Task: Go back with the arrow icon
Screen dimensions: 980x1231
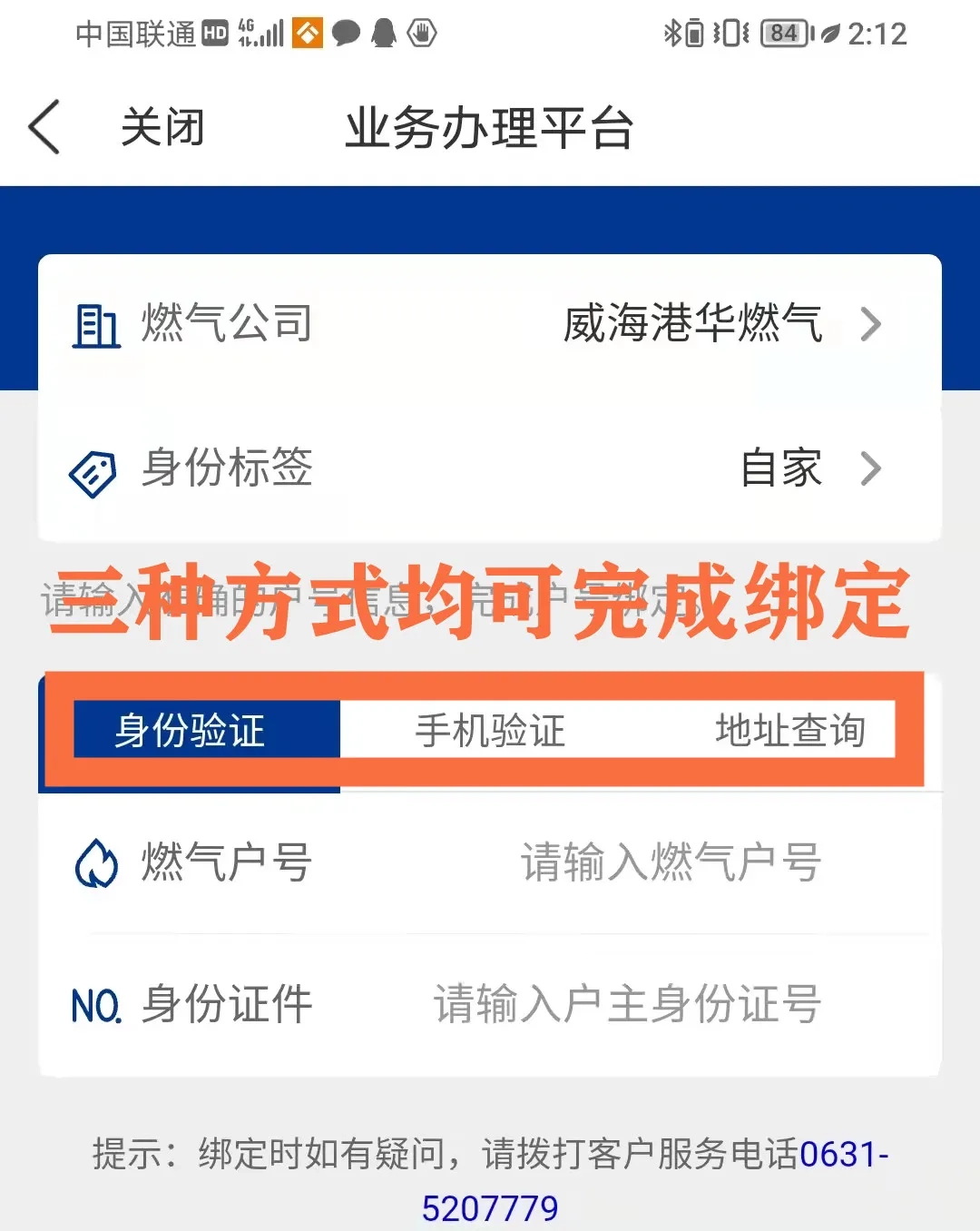Action: [x=44, y=127]
